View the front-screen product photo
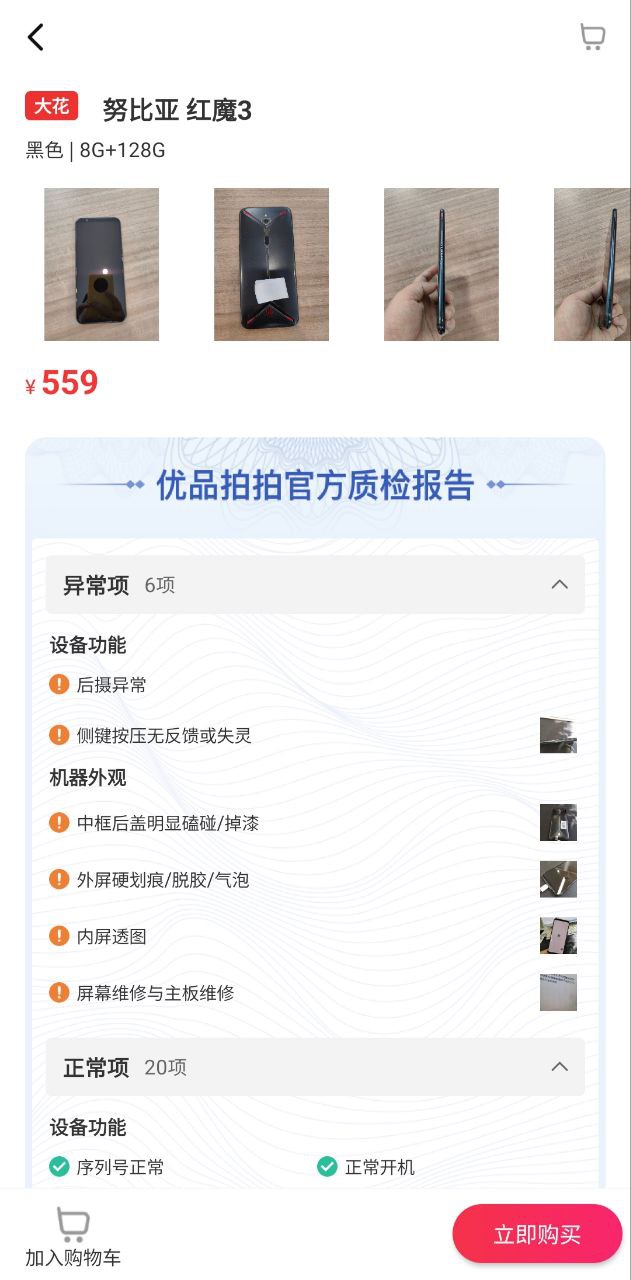Viewport: 631px width, 1280px height. point(101,264)
